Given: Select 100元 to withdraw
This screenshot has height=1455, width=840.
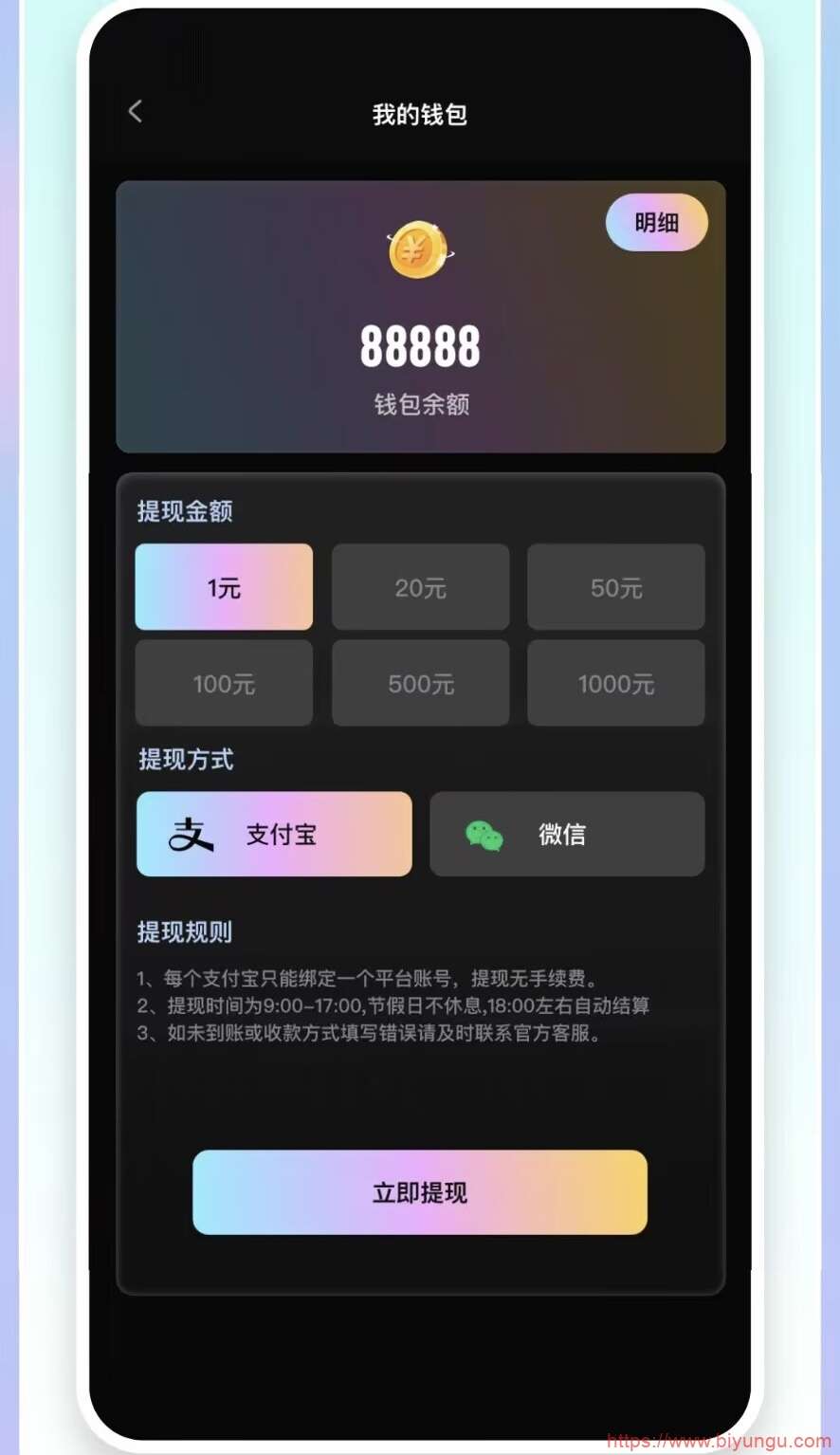Looking at the screenshot, I should pos(224,683).
